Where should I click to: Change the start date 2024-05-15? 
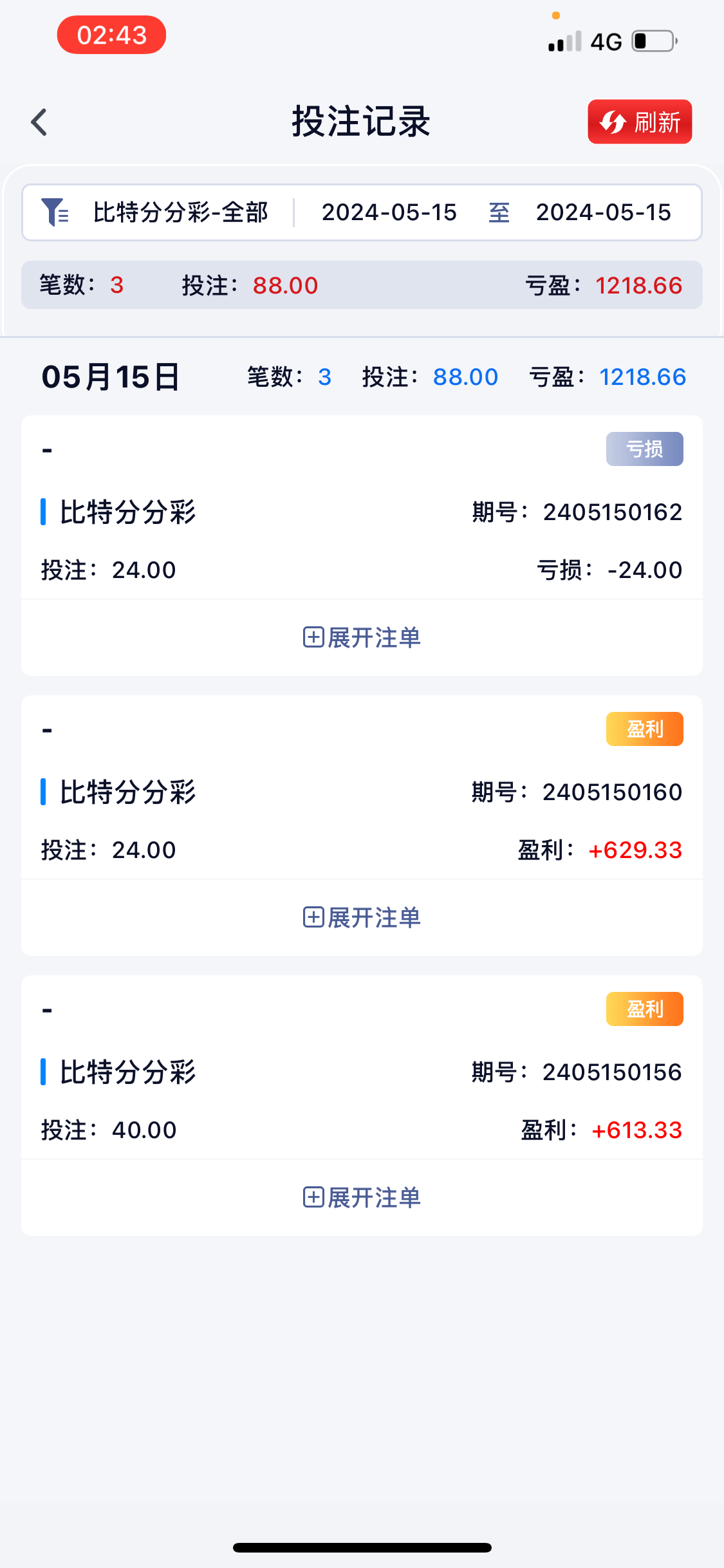tap(389, 212)
